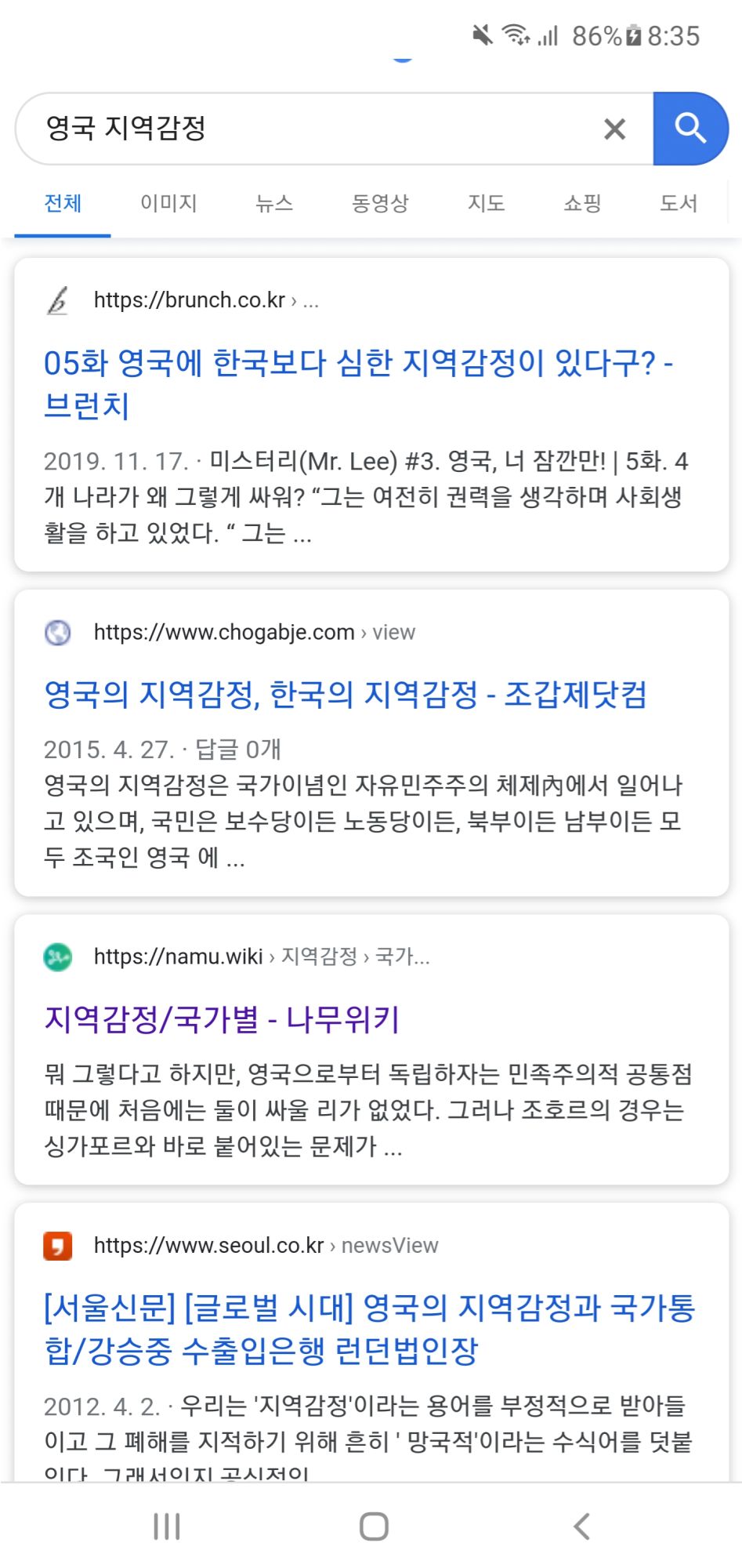Select the 전체 tab
The height and width of the screenshot is (1568, 742).
pos(63,204)
